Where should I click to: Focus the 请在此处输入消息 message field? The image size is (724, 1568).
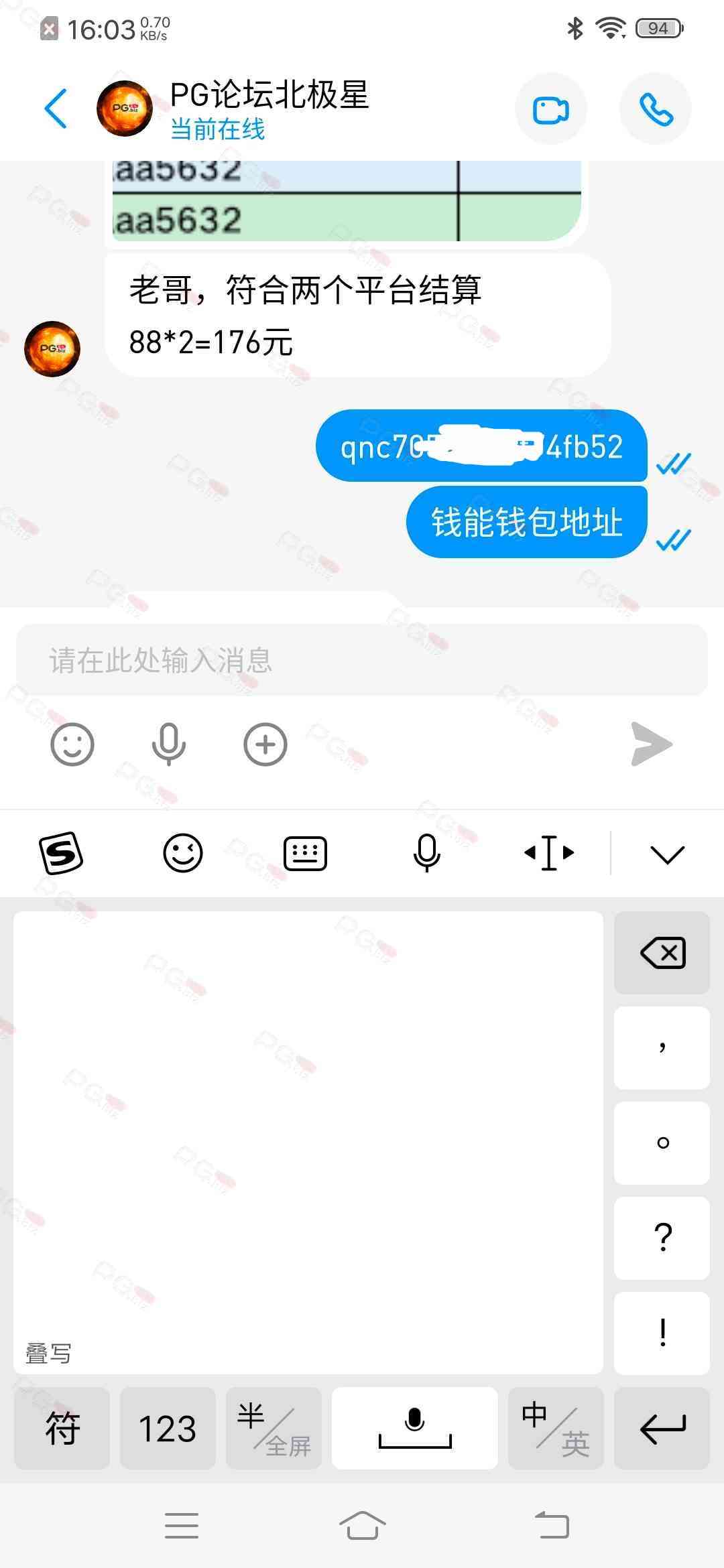[362, 661]
